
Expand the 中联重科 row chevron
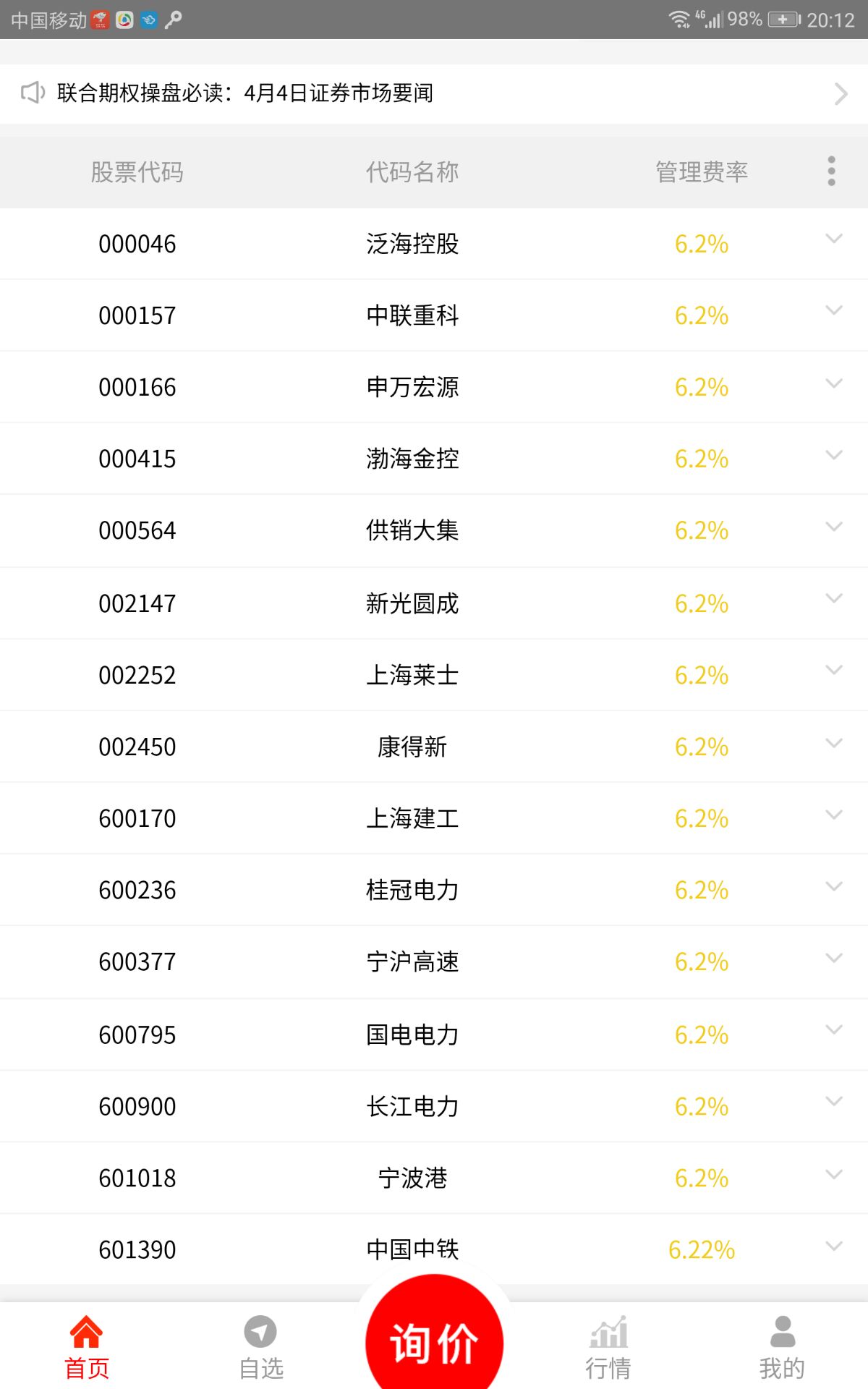point(834,310)
